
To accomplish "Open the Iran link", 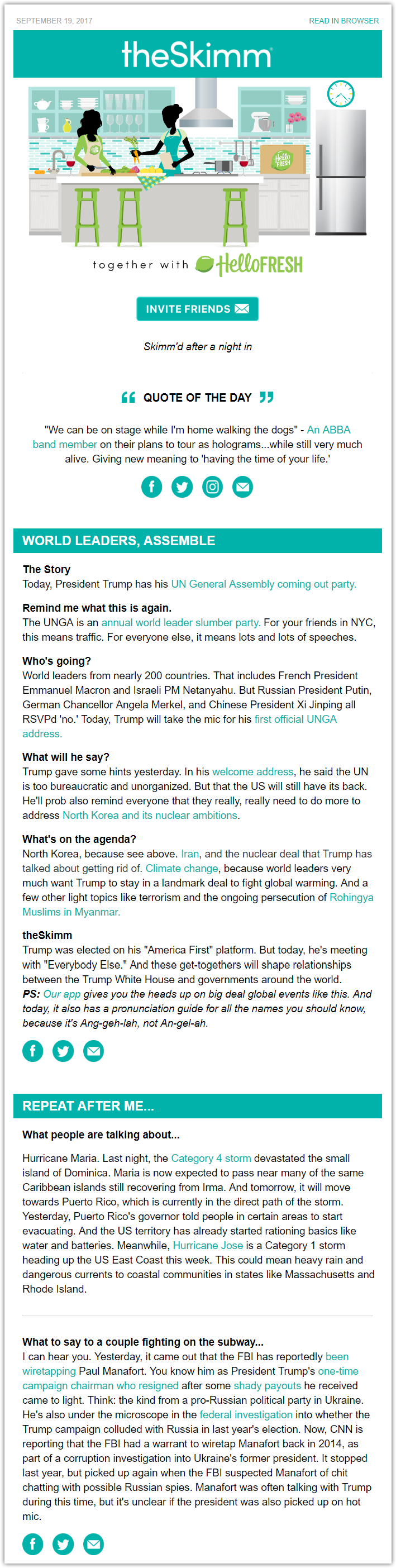I will [x=190, y=854].
